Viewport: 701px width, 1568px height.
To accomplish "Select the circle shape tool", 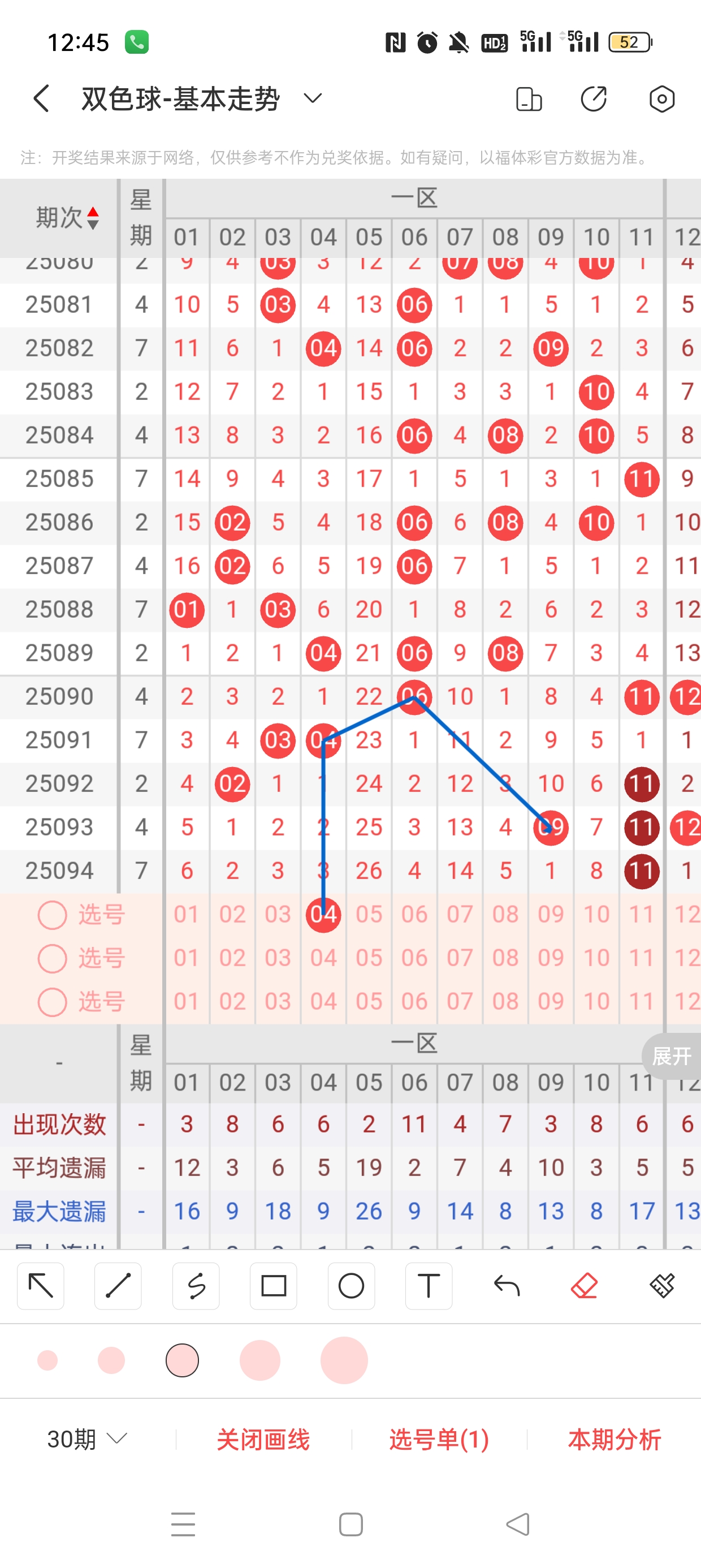I will [x=351, y=1286].
